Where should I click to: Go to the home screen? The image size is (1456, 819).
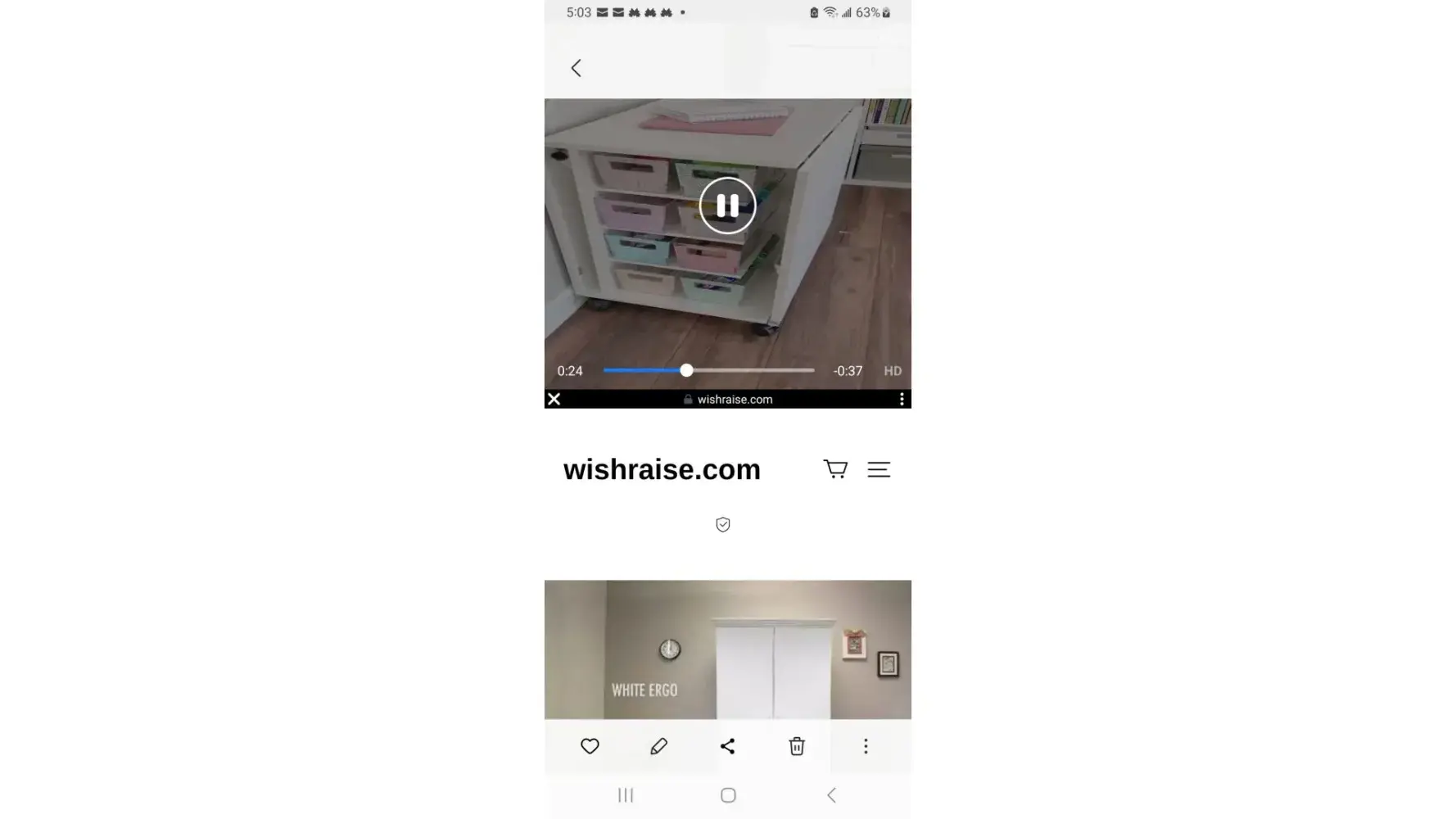coord(728,795)
